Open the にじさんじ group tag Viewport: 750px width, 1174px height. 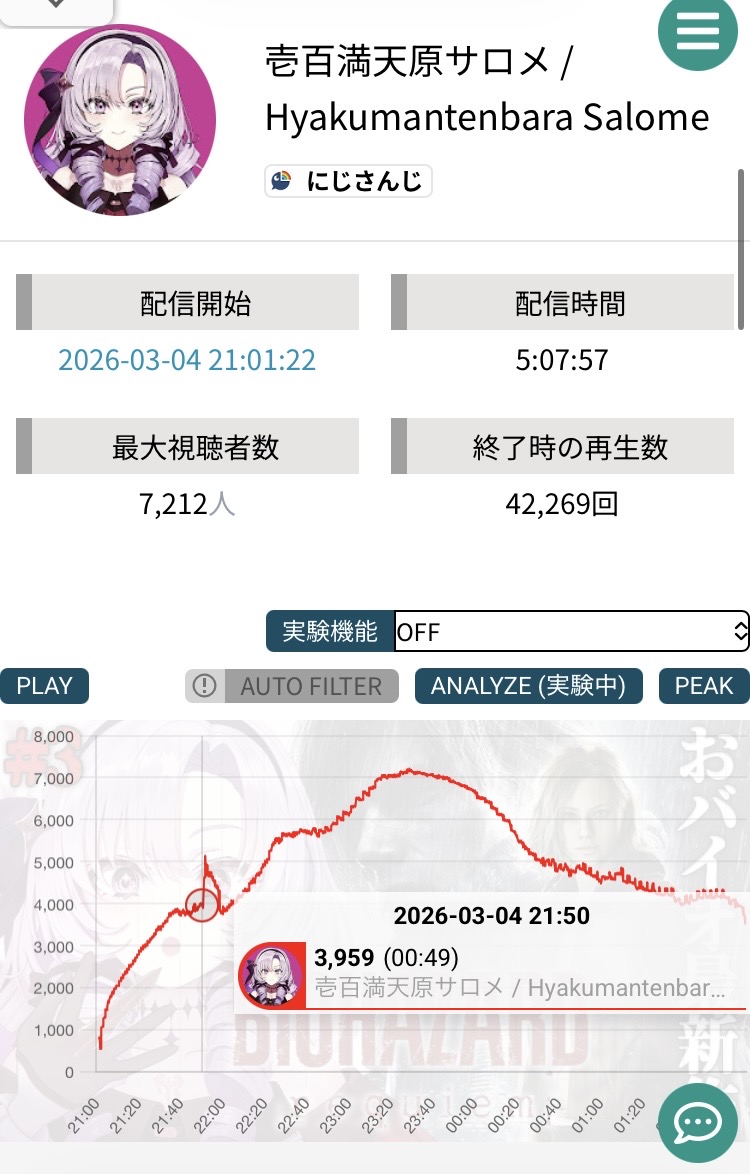click(348, 181)
